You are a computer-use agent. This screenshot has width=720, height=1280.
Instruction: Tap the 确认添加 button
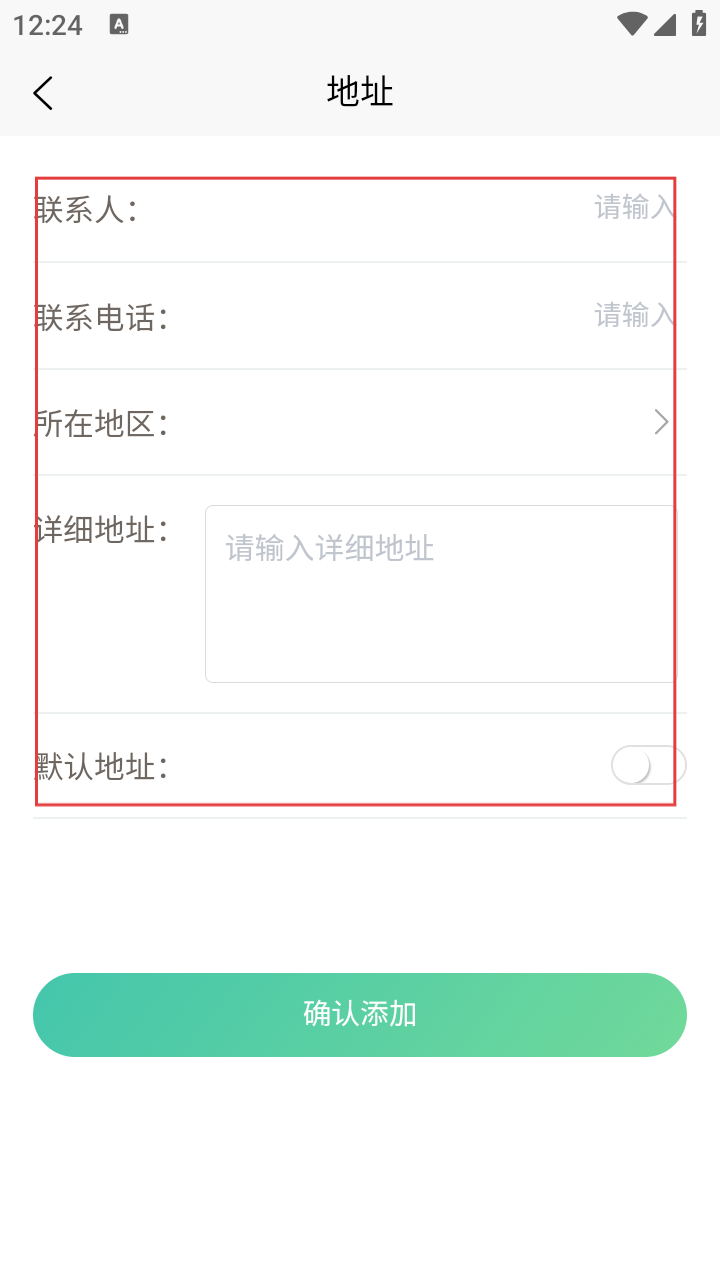point(360,1014)
